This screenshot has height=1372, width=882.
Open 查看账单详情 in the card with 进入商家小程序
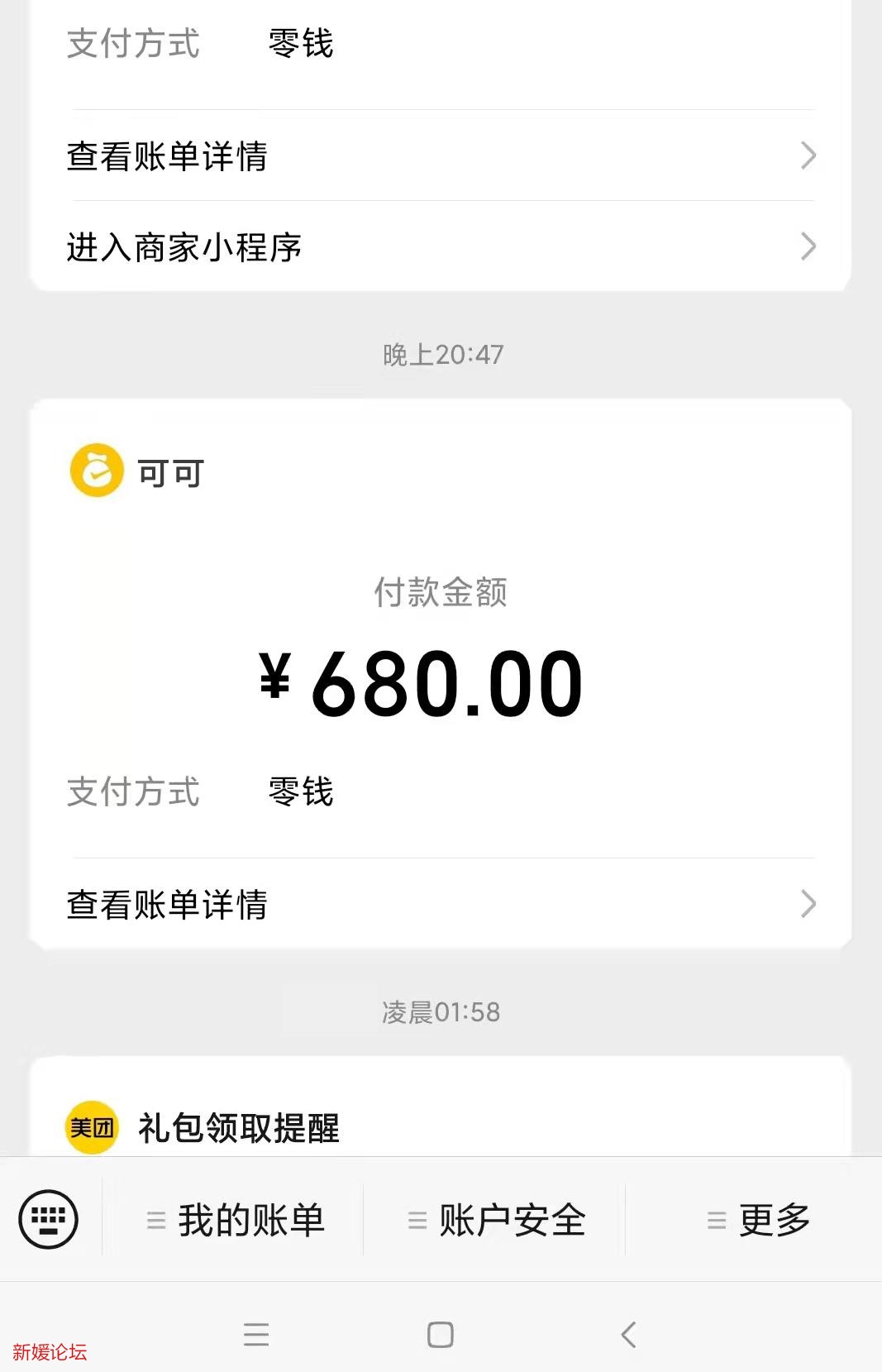click(441, 155)
